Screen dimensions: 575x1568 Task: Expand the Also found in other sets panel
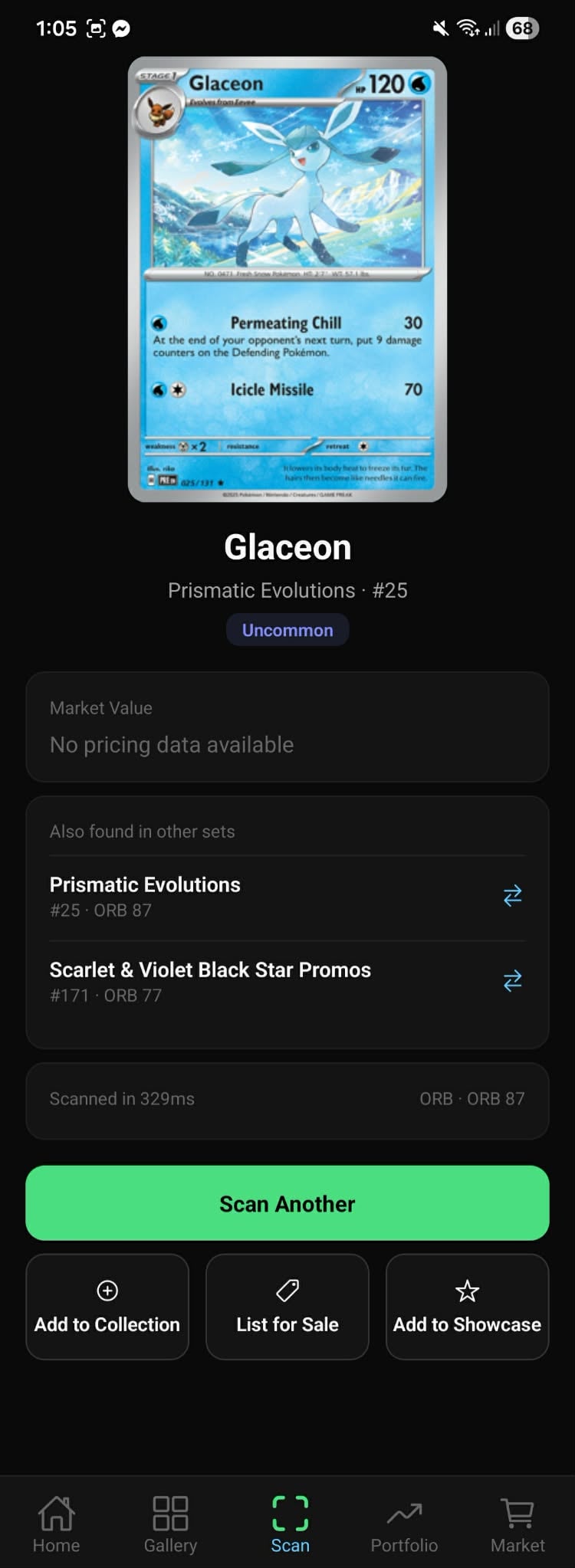[287, 831]
